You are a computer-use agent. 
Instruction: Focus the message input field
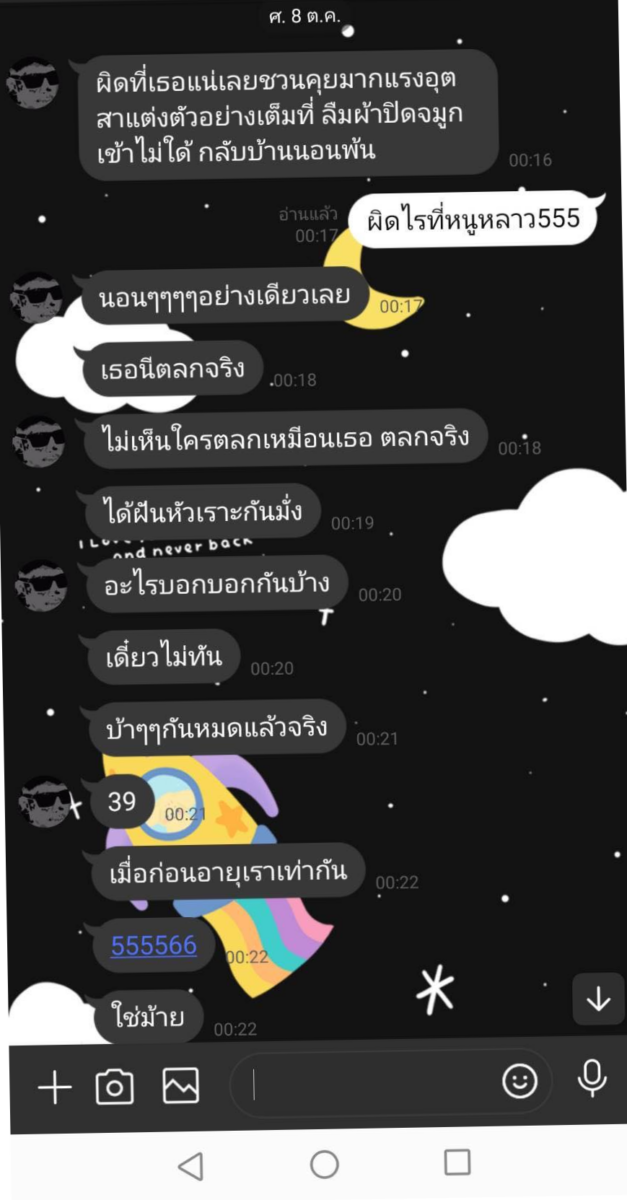(370, 1084)
